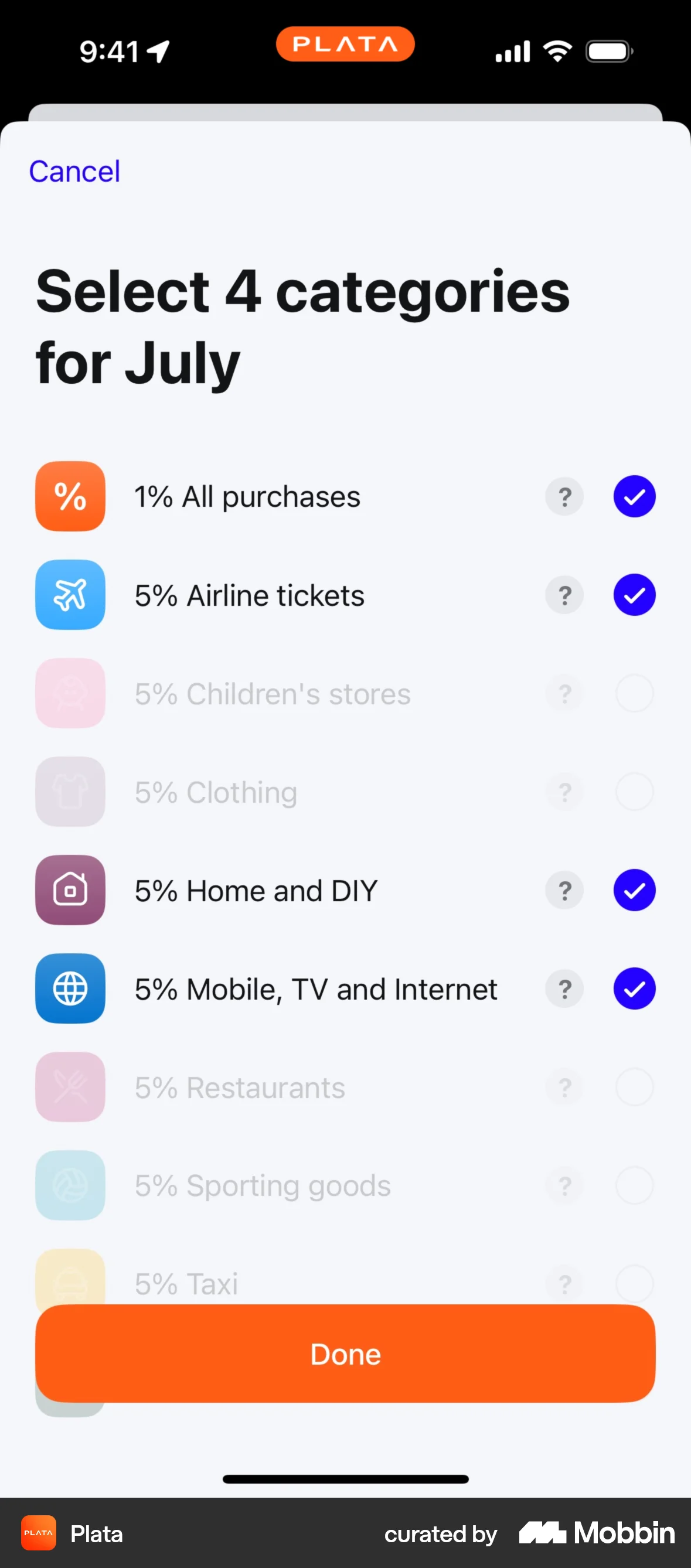Tap the globe icon for Mobile, TV and Internet
This screenshot has height=1568, width=691.
(x=70, y=988)
